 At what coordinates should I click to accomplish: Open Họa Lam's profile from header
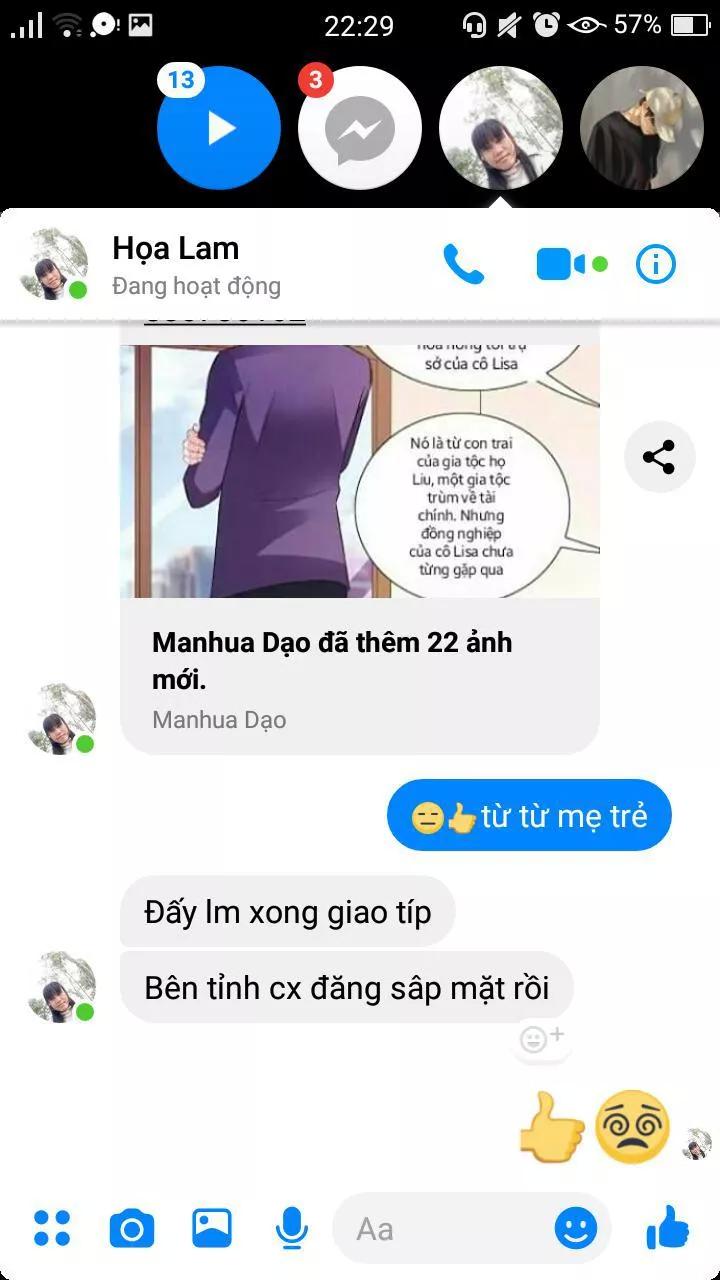pos(175,264)
